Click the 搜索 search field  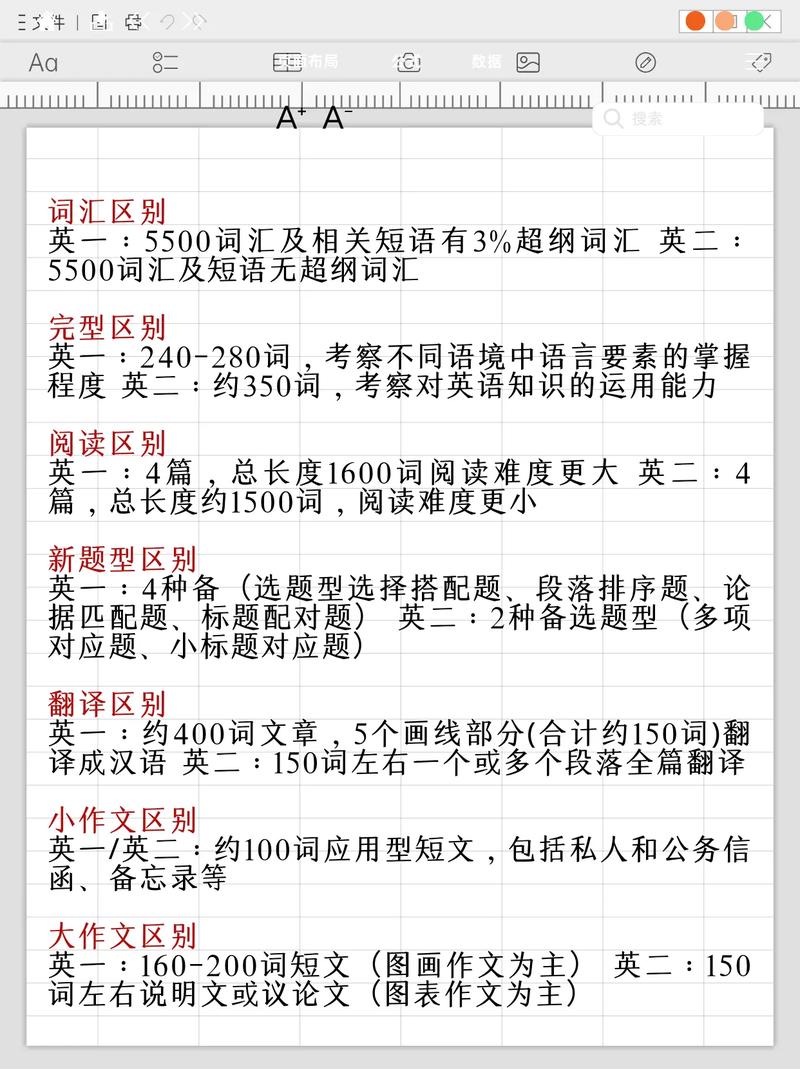pyautogui.click(x=680, y=118)
